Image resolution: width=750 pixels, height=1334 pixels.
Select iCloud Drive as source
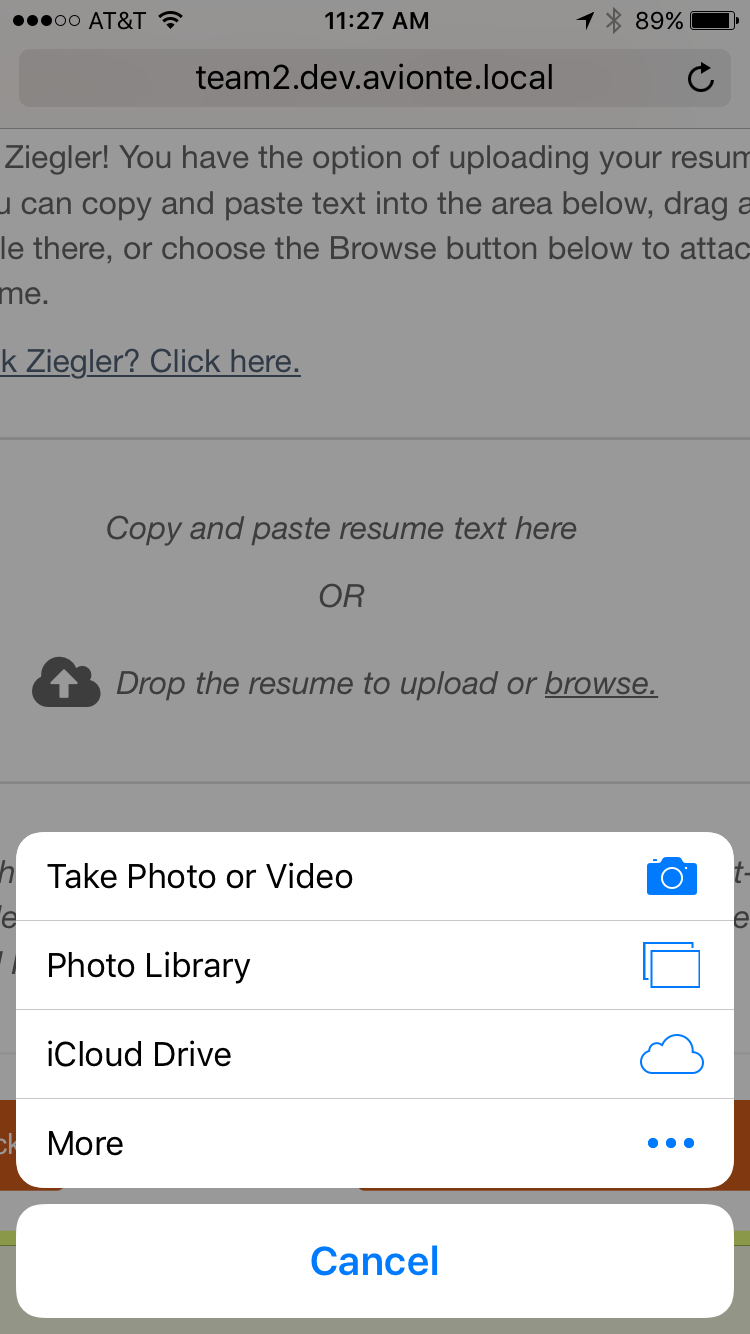[375, 1054]
